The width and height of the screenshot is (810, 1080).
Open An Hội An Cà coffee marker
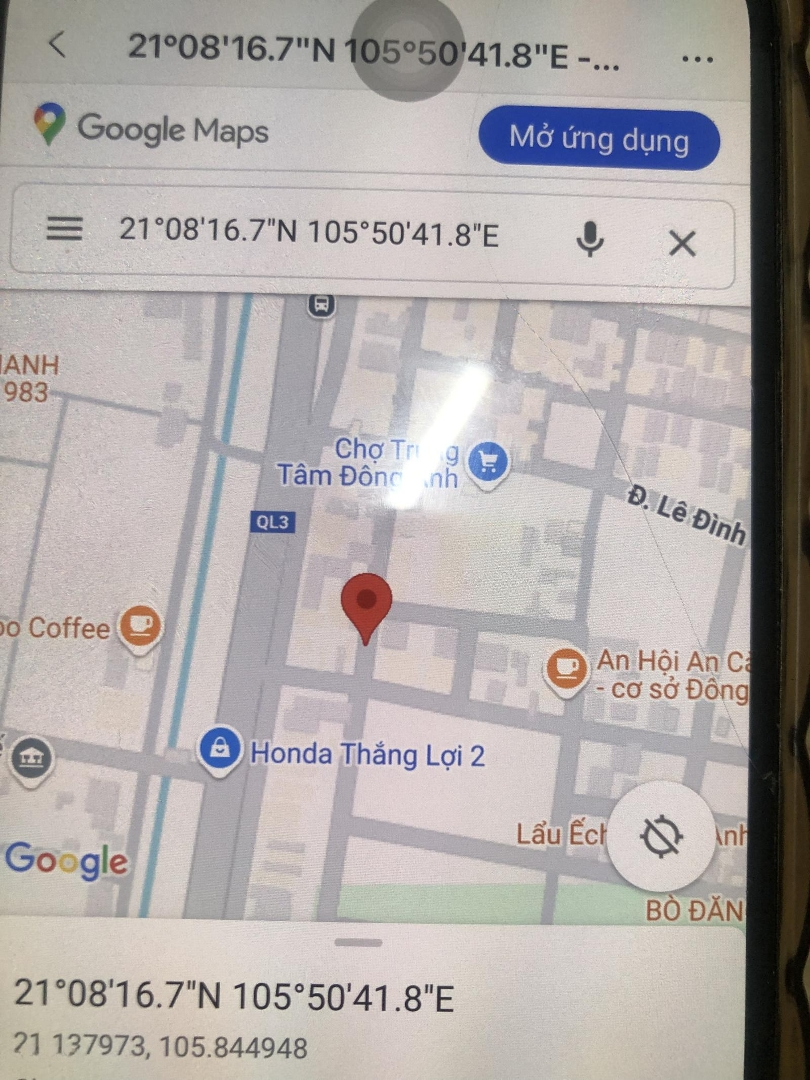566,668
